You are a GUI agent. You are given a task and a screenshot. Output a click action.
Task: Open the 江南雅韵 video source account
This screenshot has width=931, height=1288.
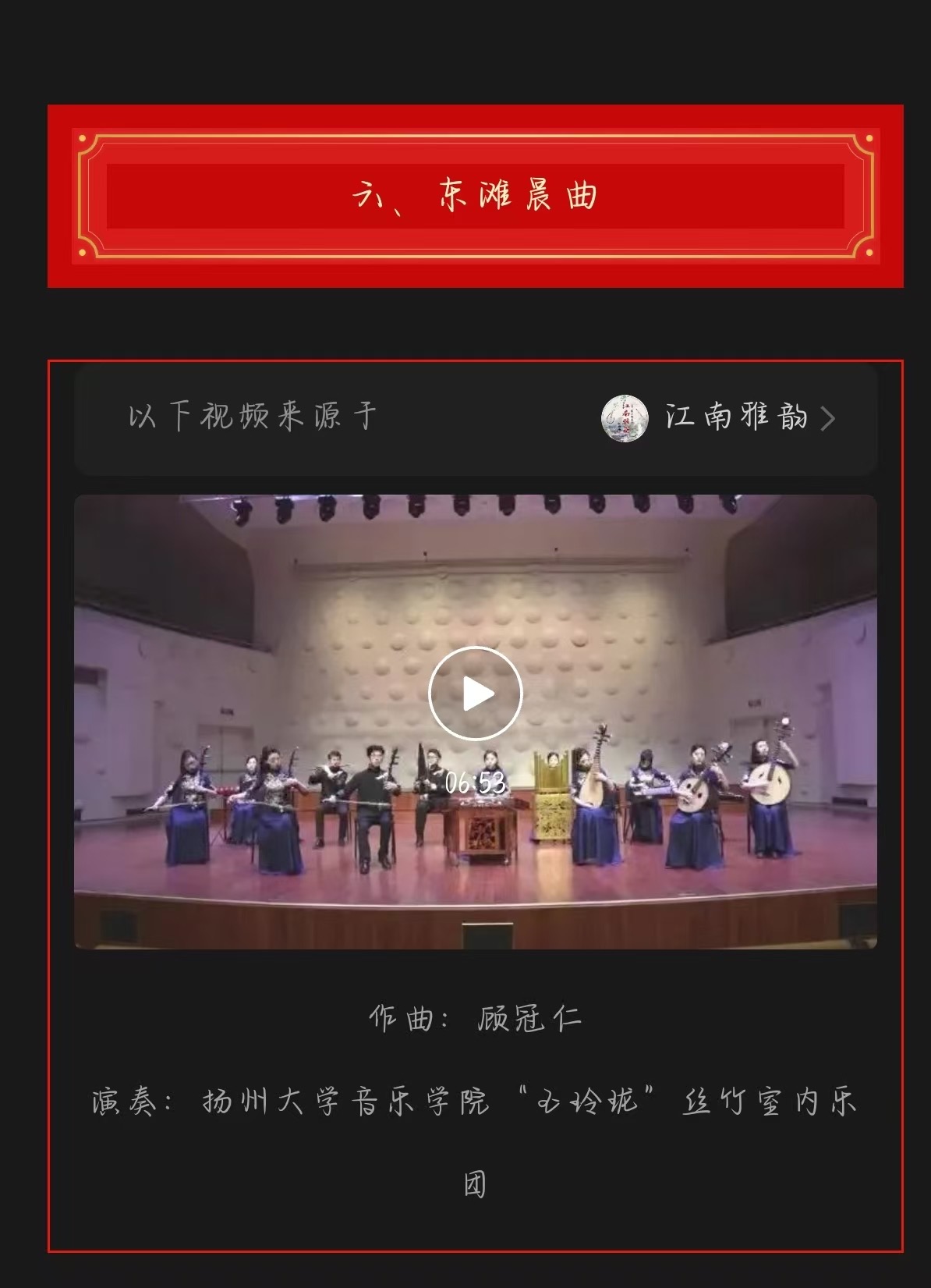[x=735, y=417]
